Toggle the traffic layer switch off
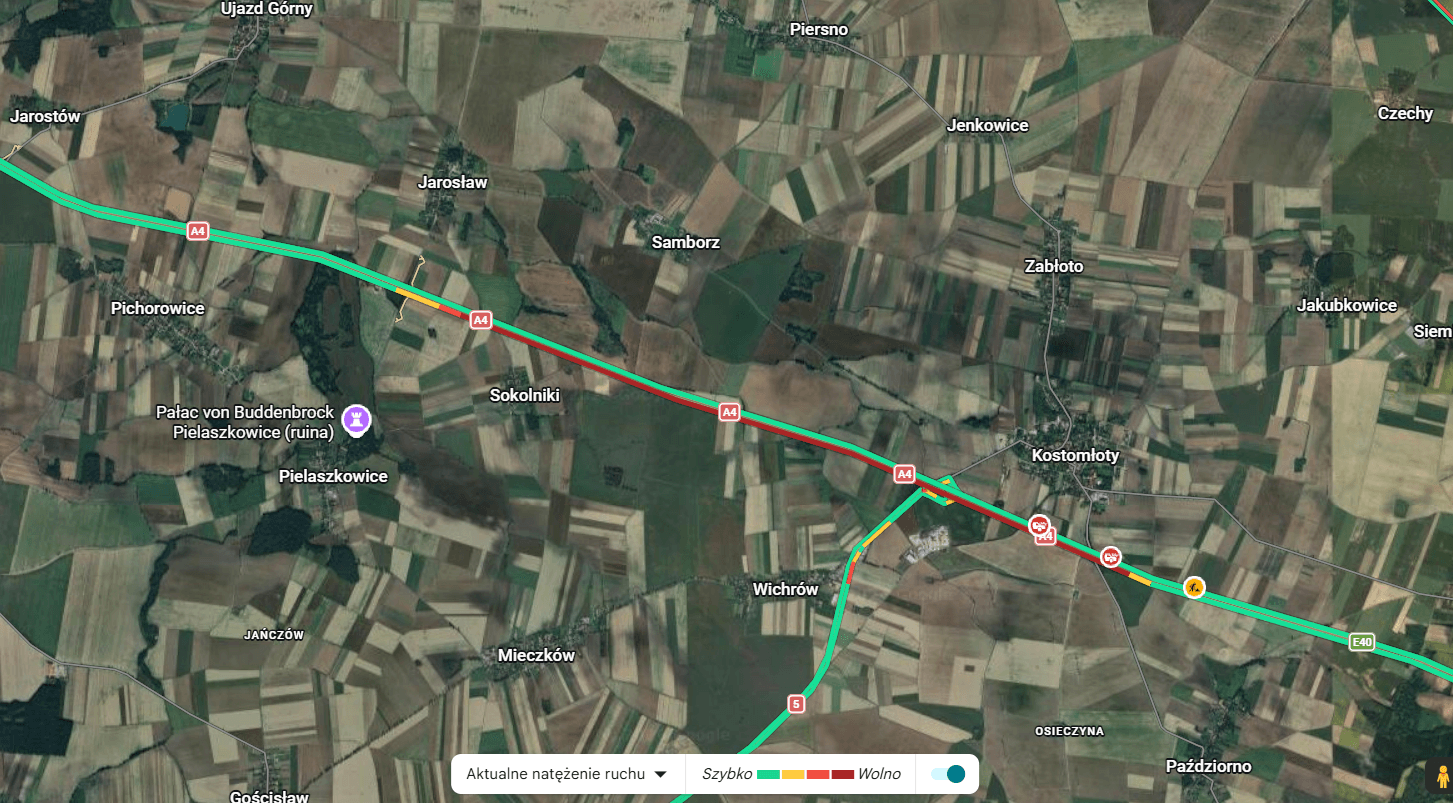The image size is (1453, 803). pyautogui.click(x=947, y=774)
